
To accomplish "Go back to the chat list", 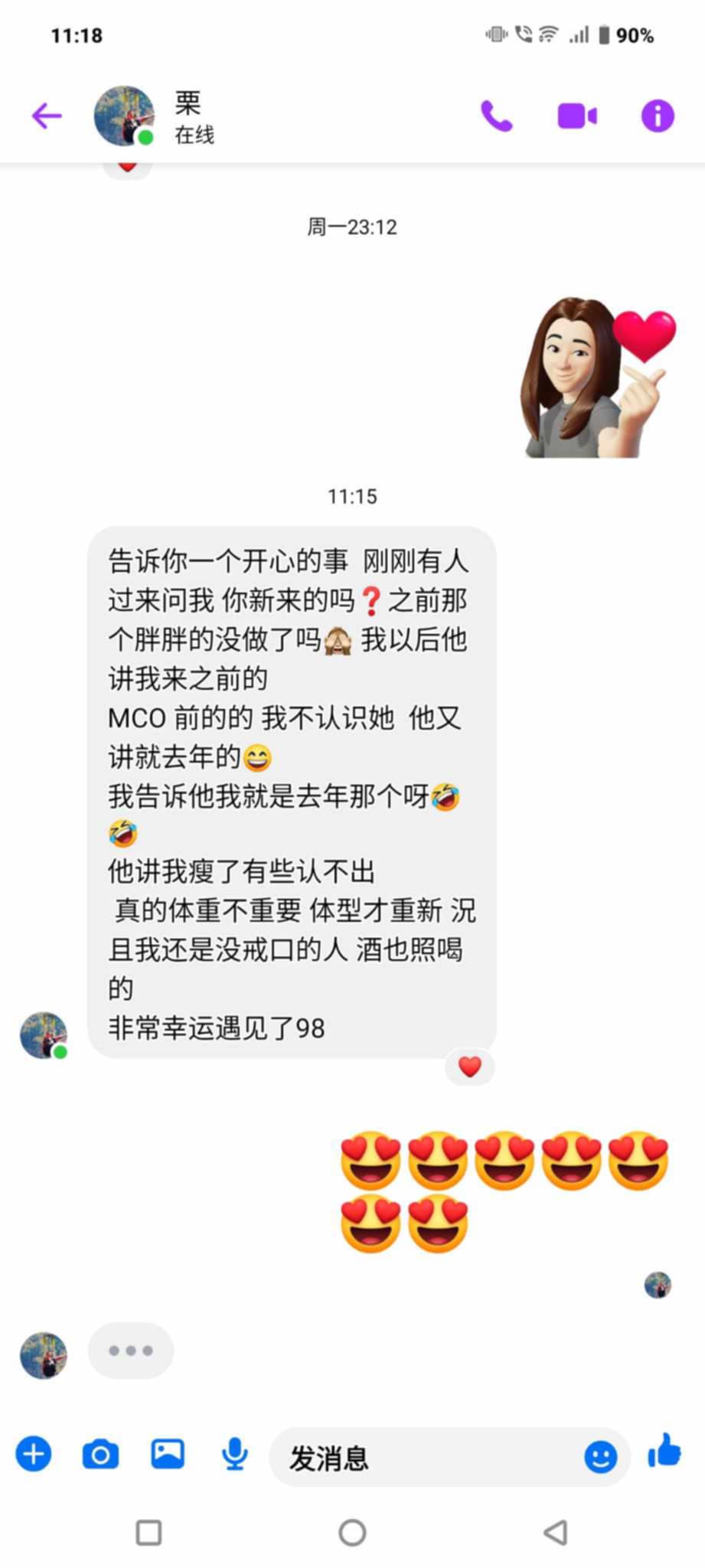I will pos(47,116).
